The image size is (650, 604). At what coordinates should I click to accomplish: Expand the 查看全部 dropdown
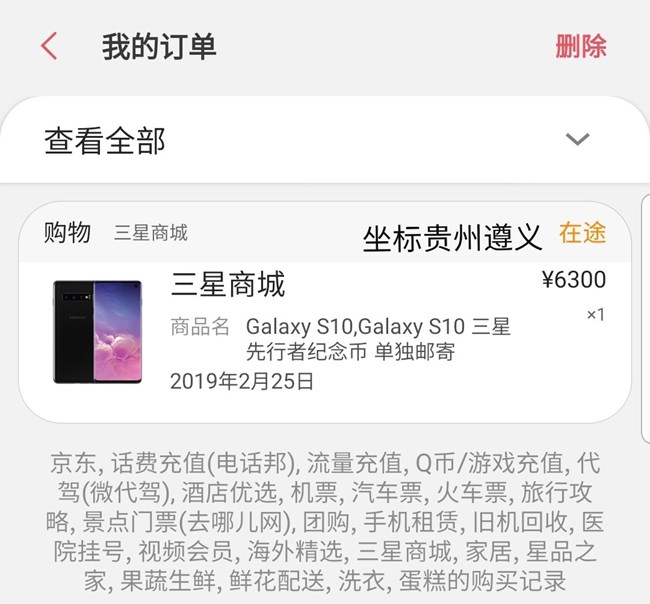click(577, 140)
